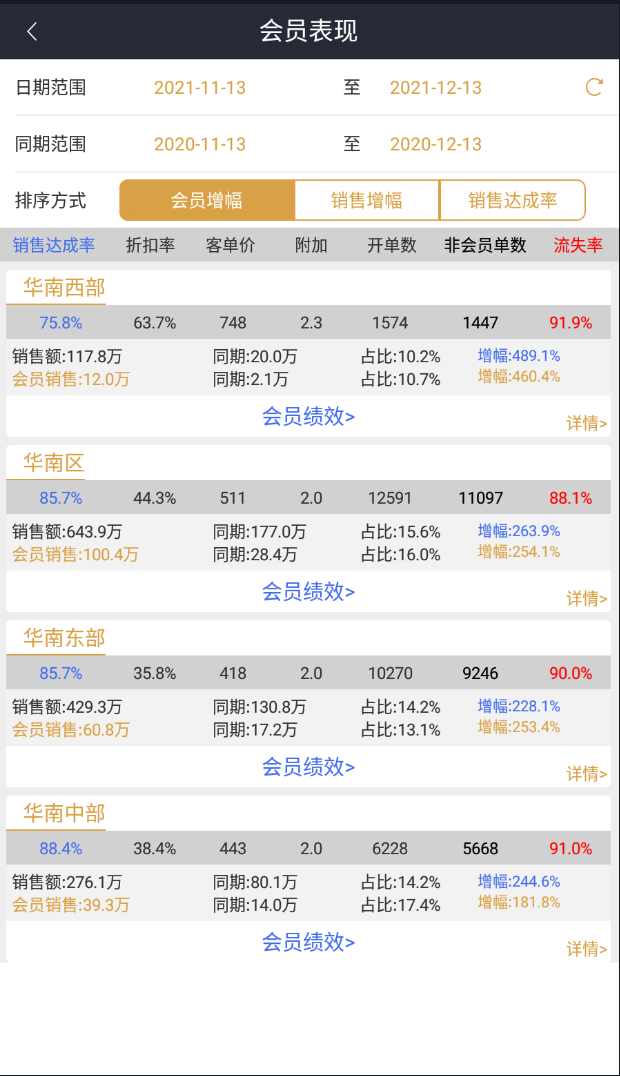Sort by 会员增幅
Viewport: 620px width, 1076px height.
pyautogui.click(x=207, y=200)
